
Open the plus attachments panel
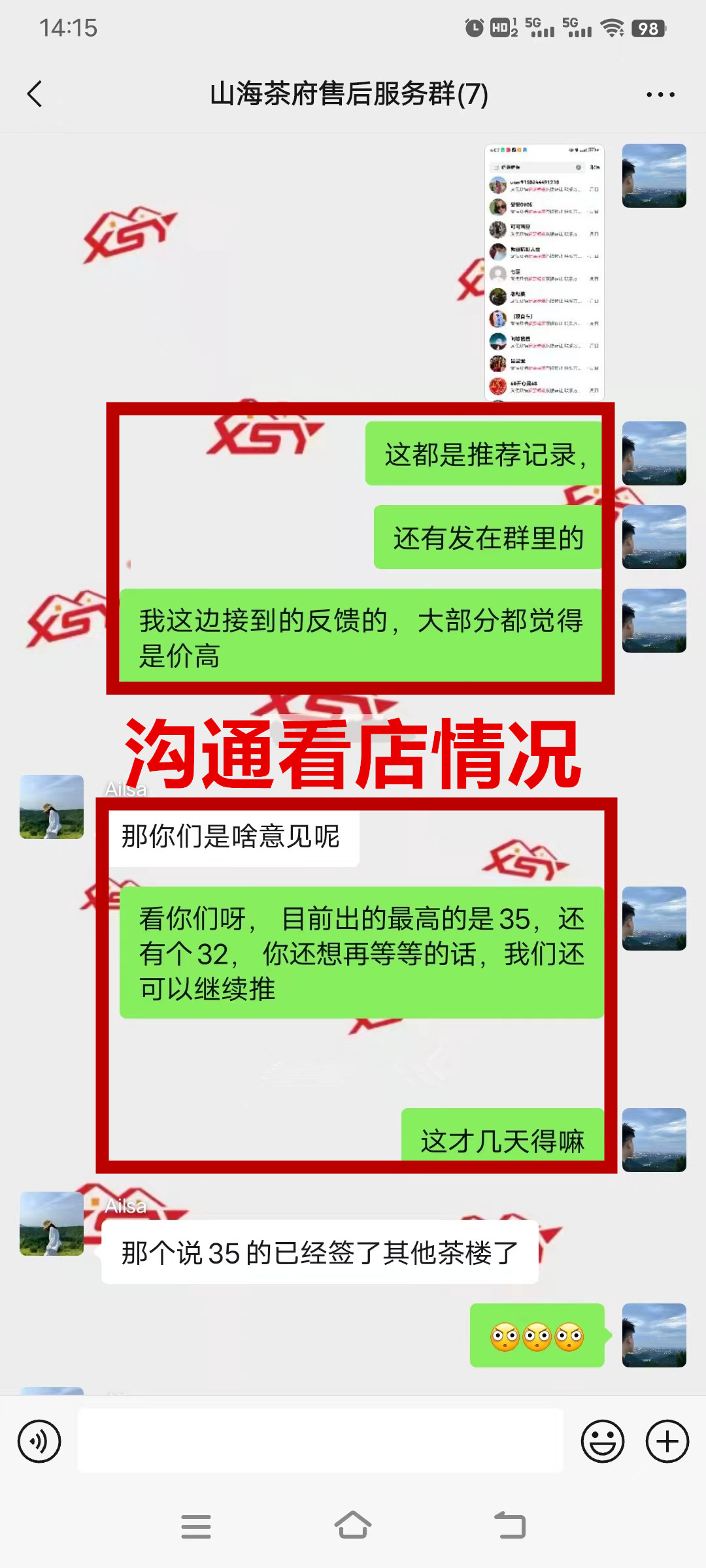(667, 1441)
